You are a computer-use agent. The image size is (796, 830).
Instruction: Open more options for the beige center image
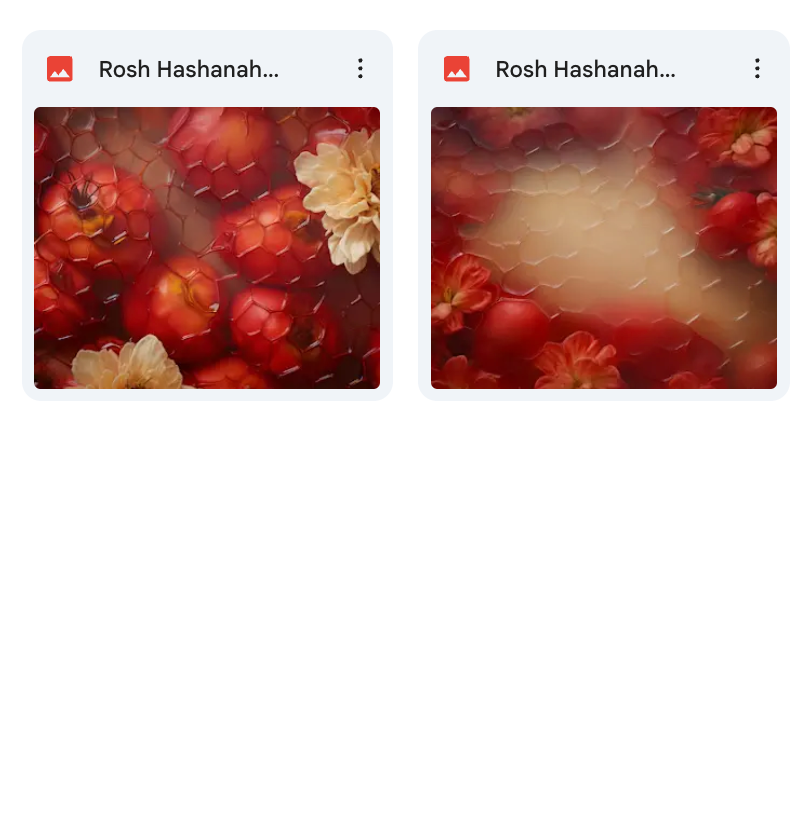(757, 69)
